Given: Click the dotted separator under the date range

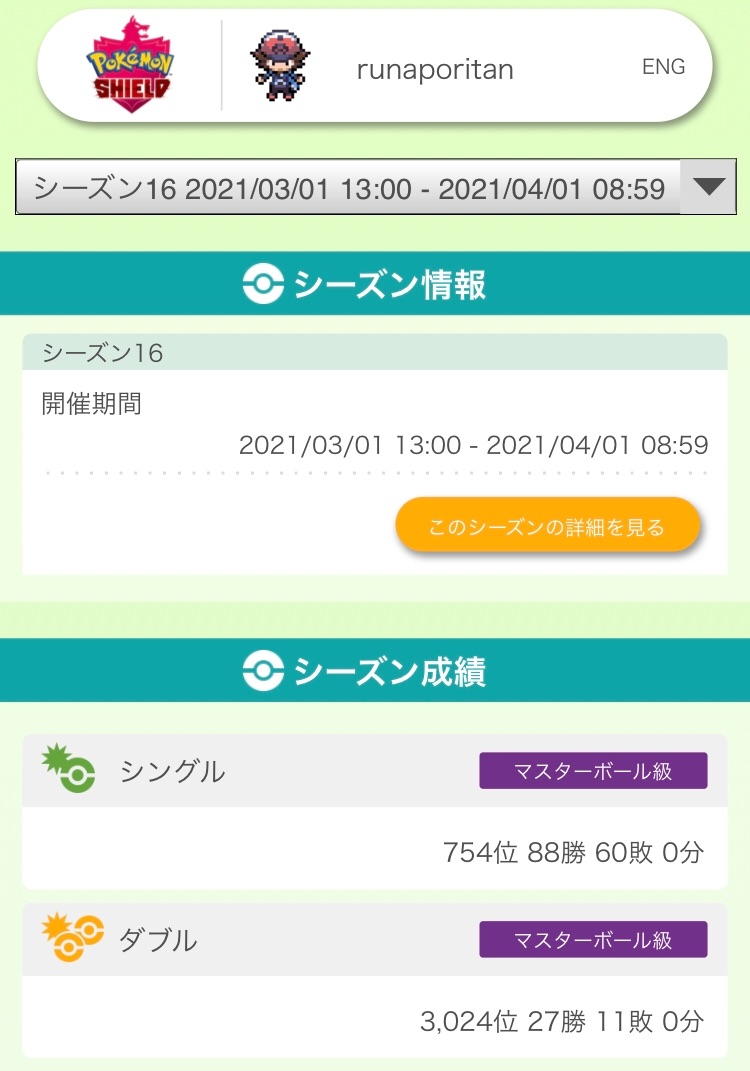Looking at the screenshot, I should pyautogui.click(x=375, y=468).
